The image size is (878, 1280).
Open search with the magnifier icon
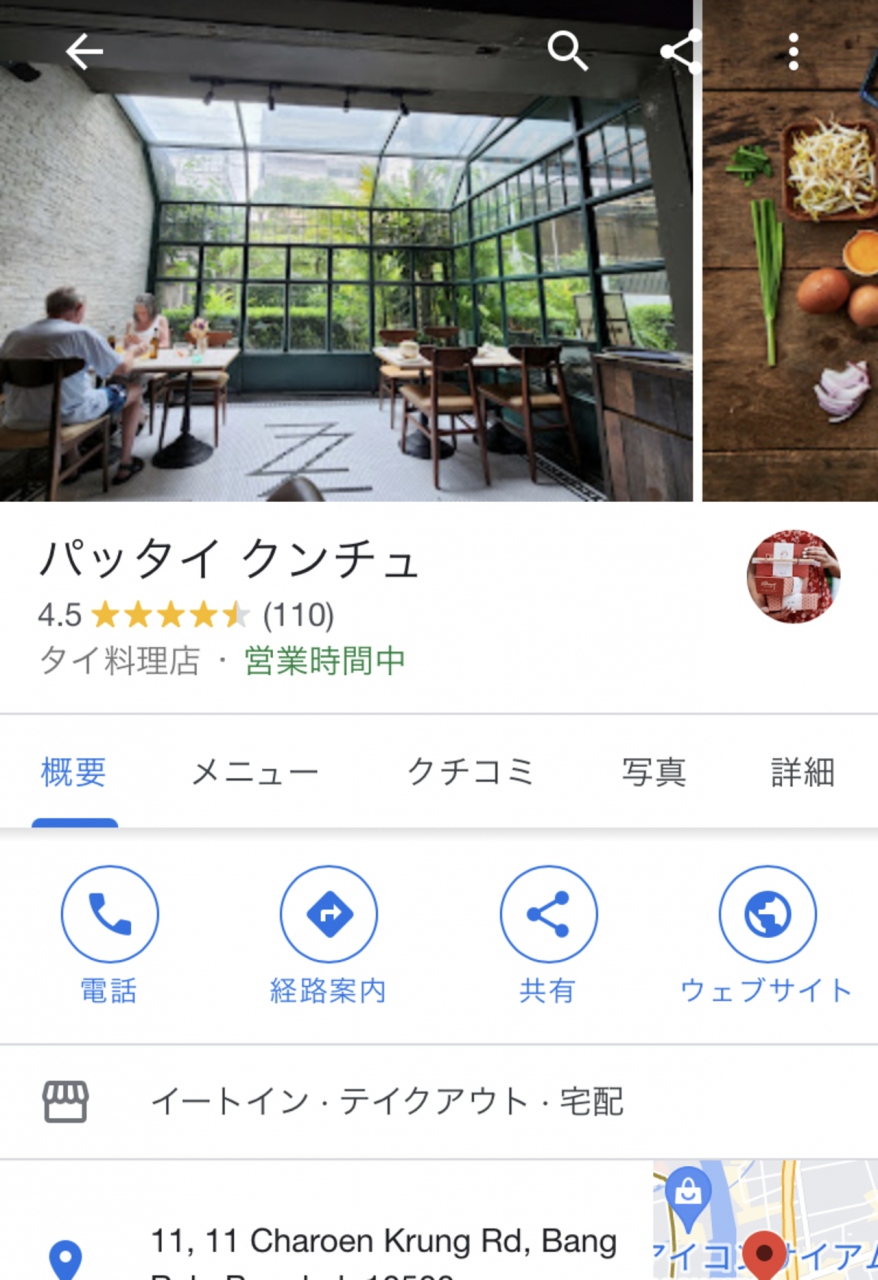tap(567, 50)
